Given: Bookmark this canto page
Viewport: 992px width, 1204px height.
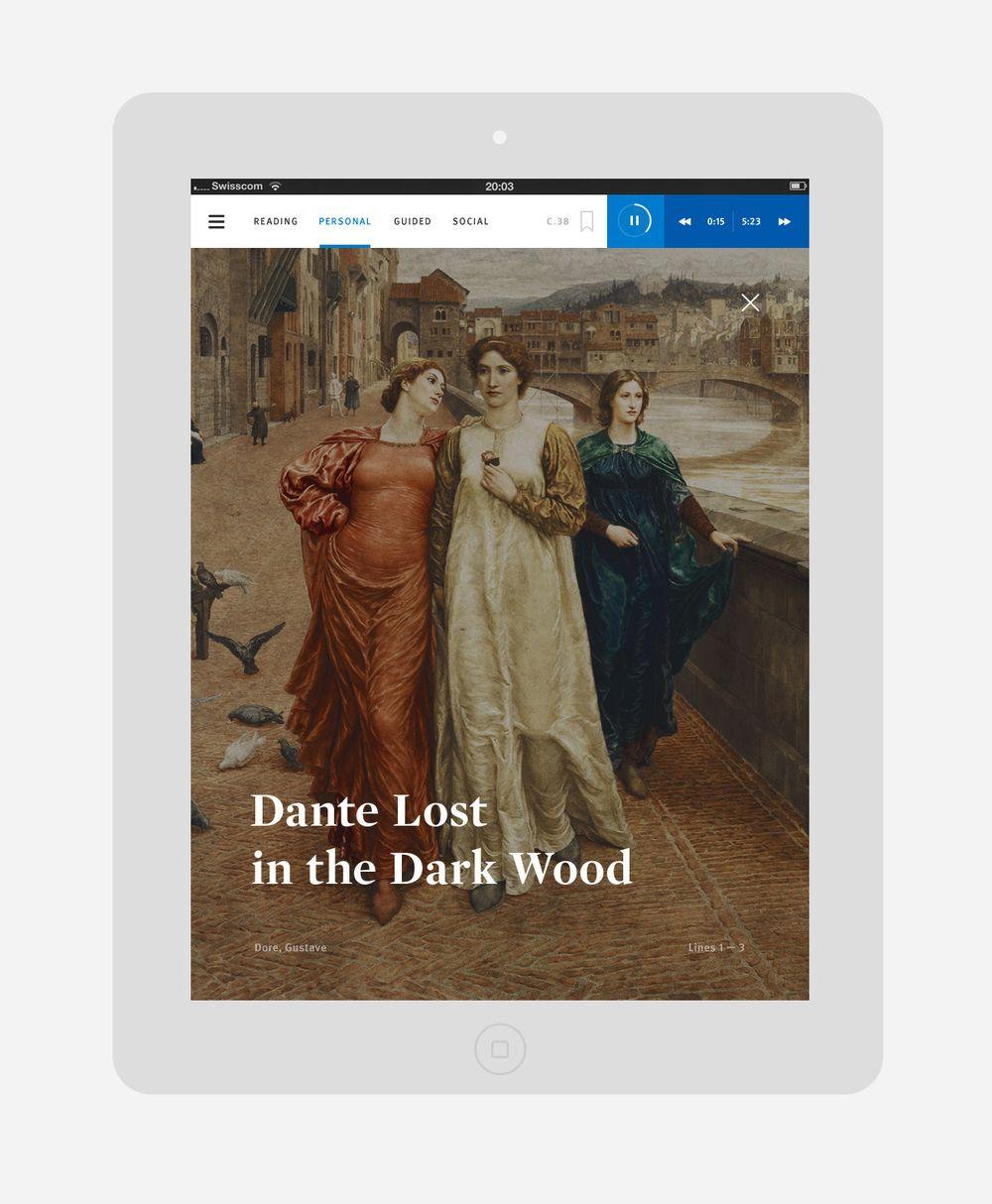Looking at the screenshot, I should coord(587,221).
